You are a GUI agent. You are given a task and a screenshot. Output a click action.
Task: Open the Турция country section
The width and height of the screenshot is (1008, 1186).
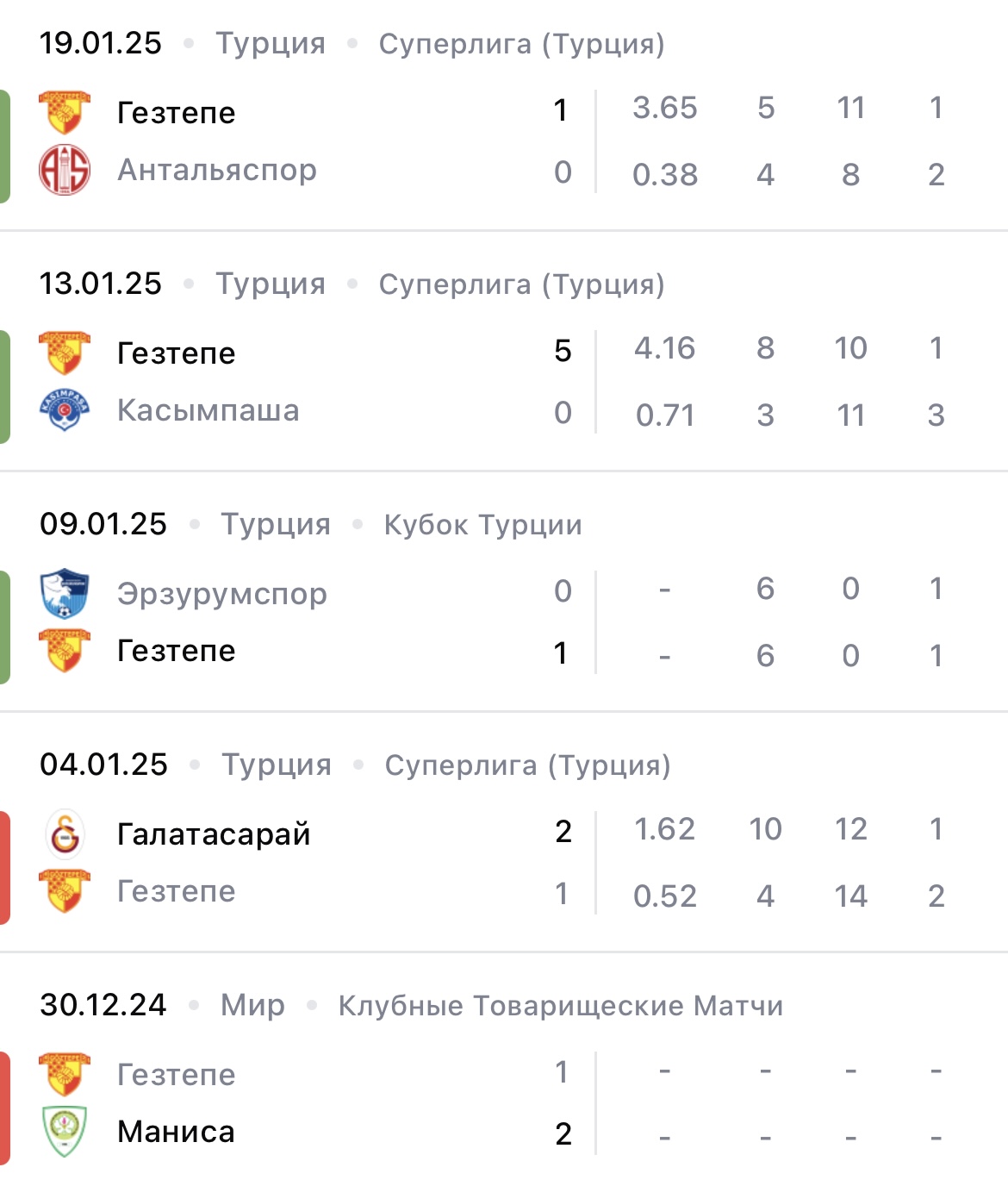271,43
